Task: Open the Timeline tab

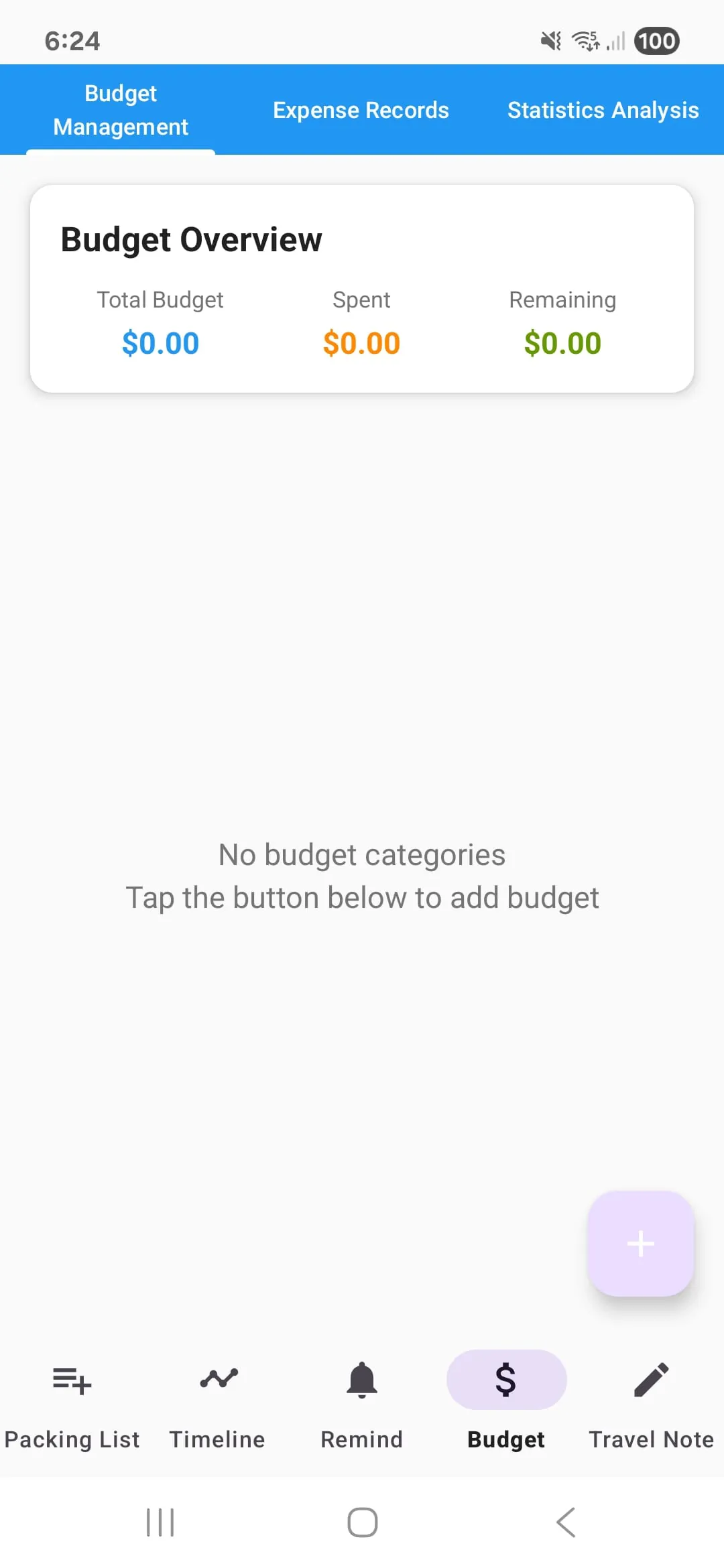Action: coord(217,1400)
